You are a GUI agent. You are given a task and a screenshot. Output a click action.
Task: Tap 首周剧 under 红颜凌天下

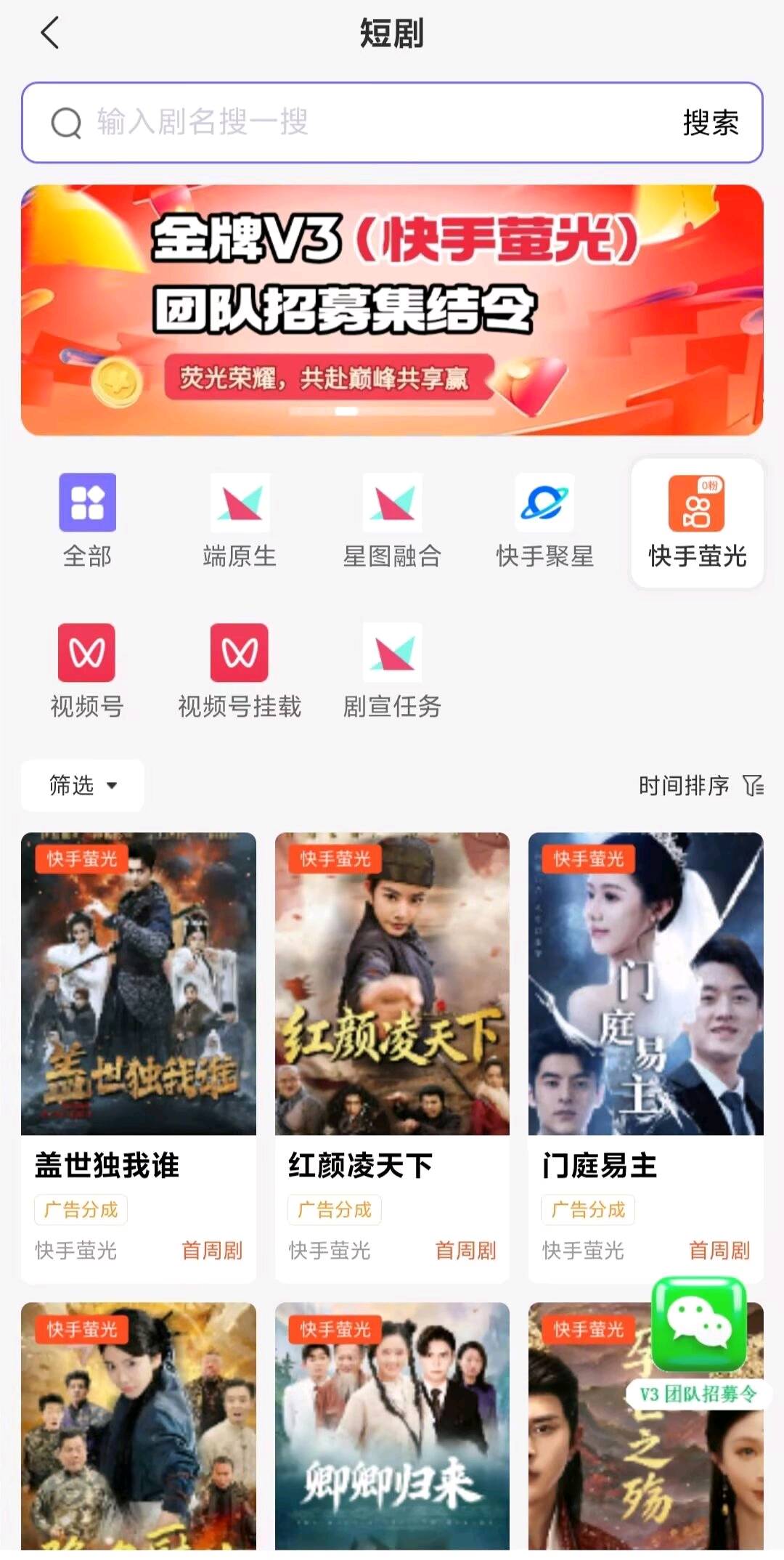pyautogui.click(x=465, y=1251)
